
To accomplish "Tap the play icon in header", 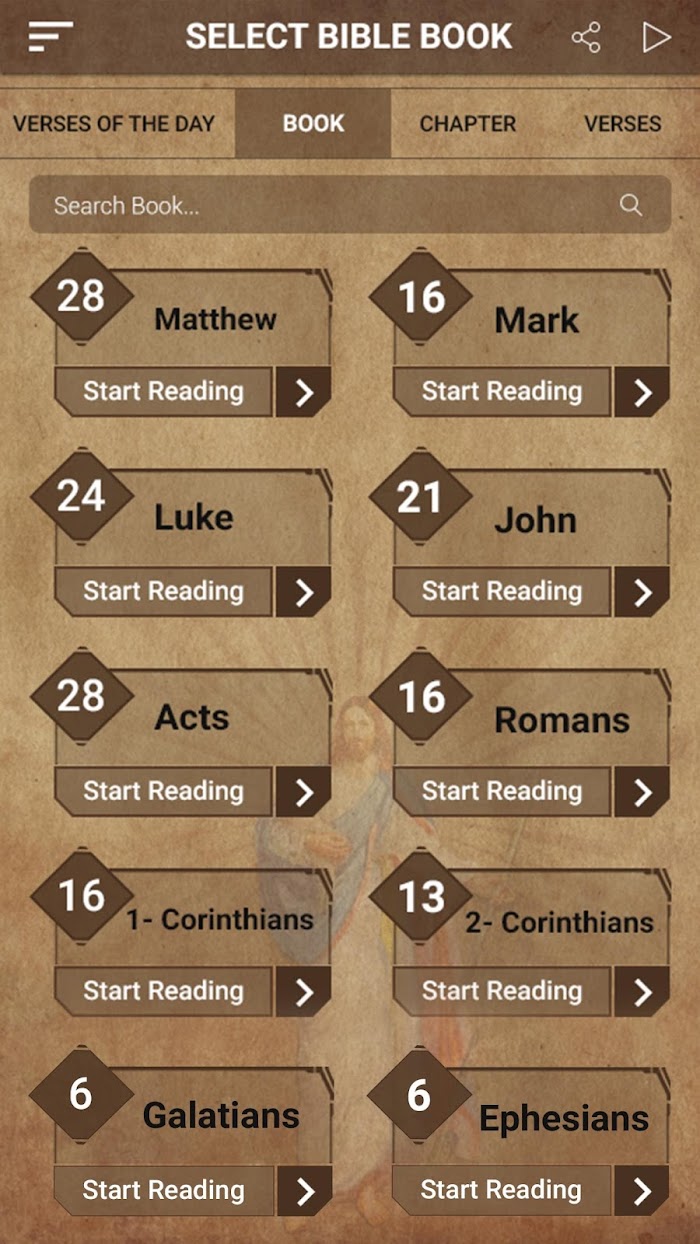I will (x=656, y=38).
